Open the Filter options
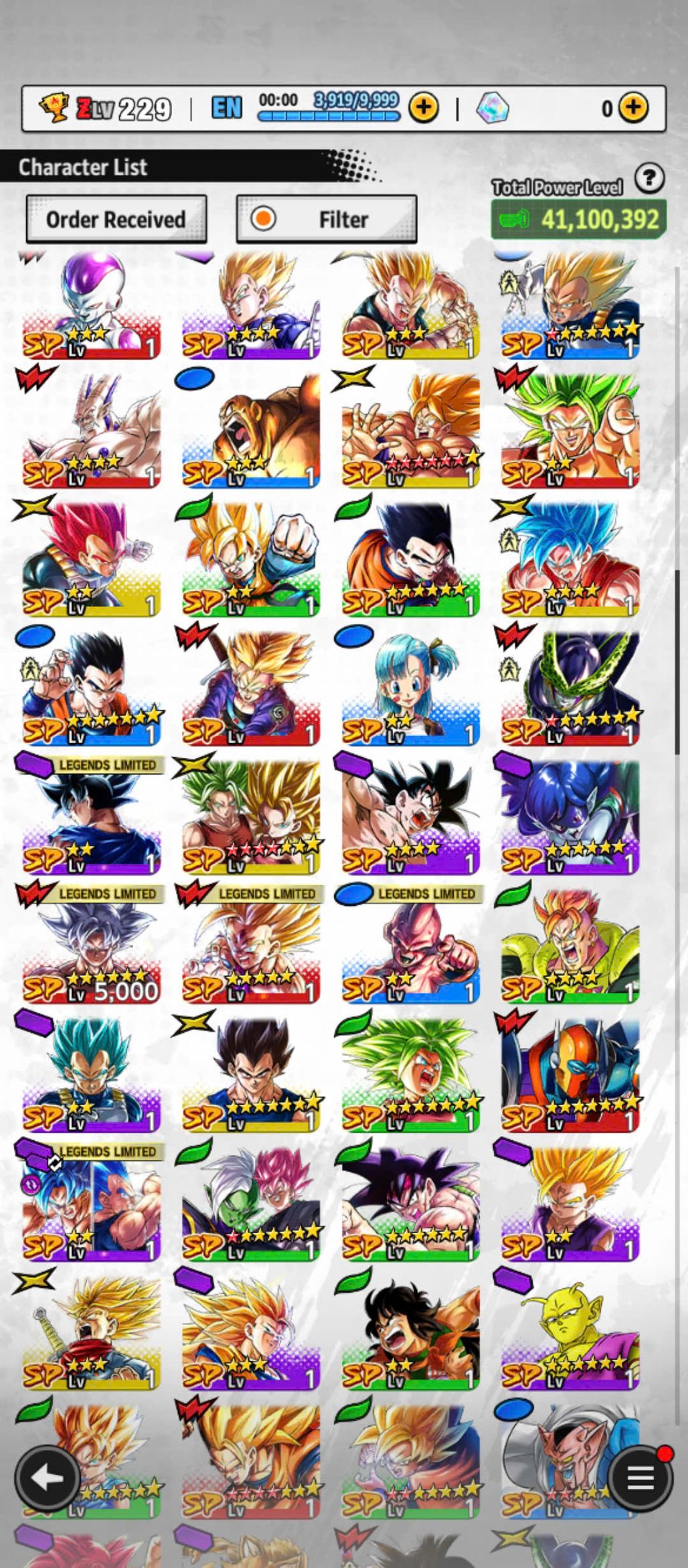 click(x=327, y=219)
